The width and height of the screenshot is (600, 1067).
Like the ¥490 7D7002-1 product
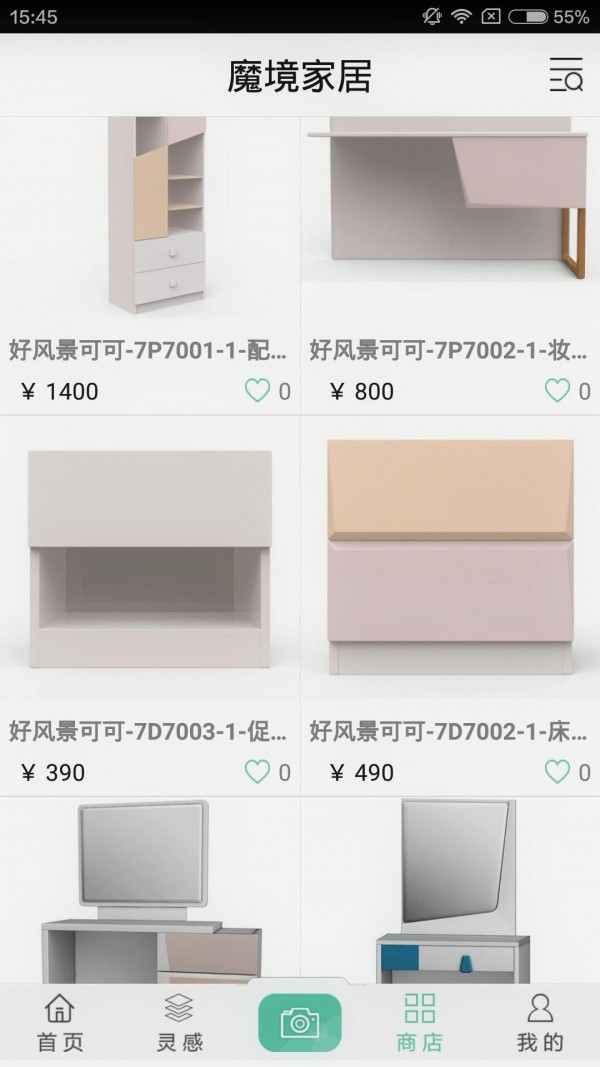[557, 772]
